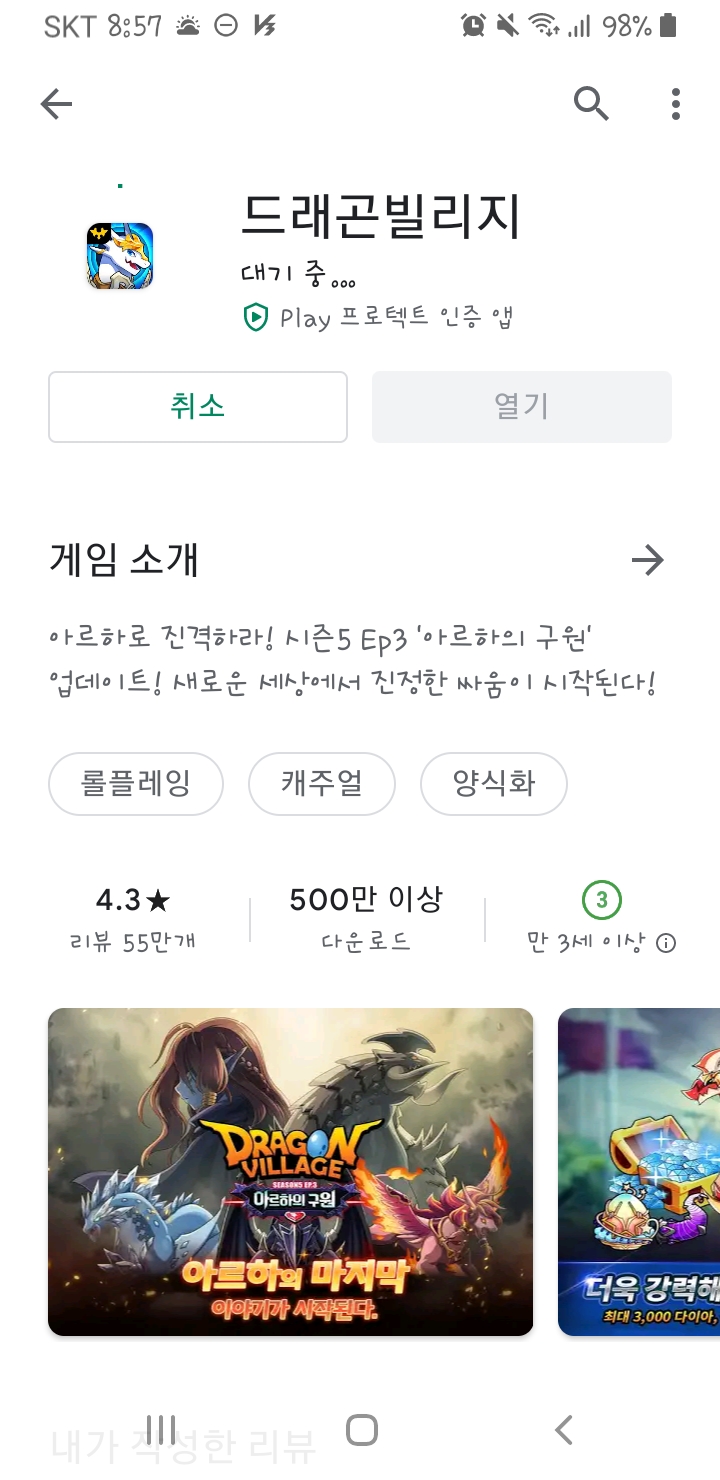The image size is (720, 1480).
Task: Expand the 게임 소개 arrow
Action: point(647,560)
